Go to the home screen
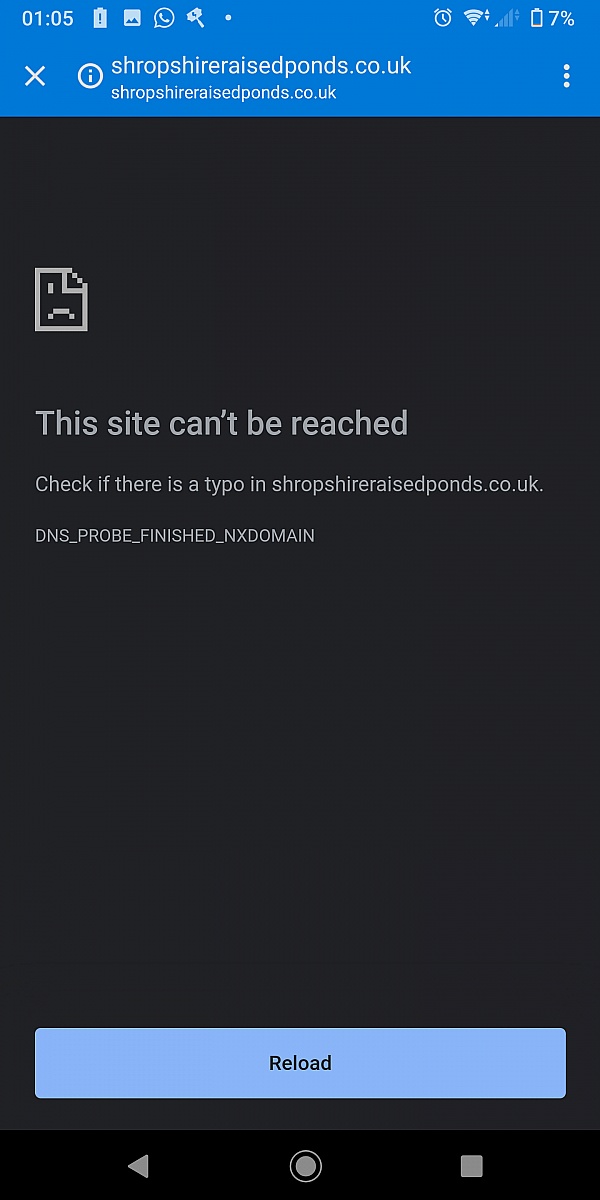The width and height of the screenshot is (600, 1200). [x=305, y=1165]
